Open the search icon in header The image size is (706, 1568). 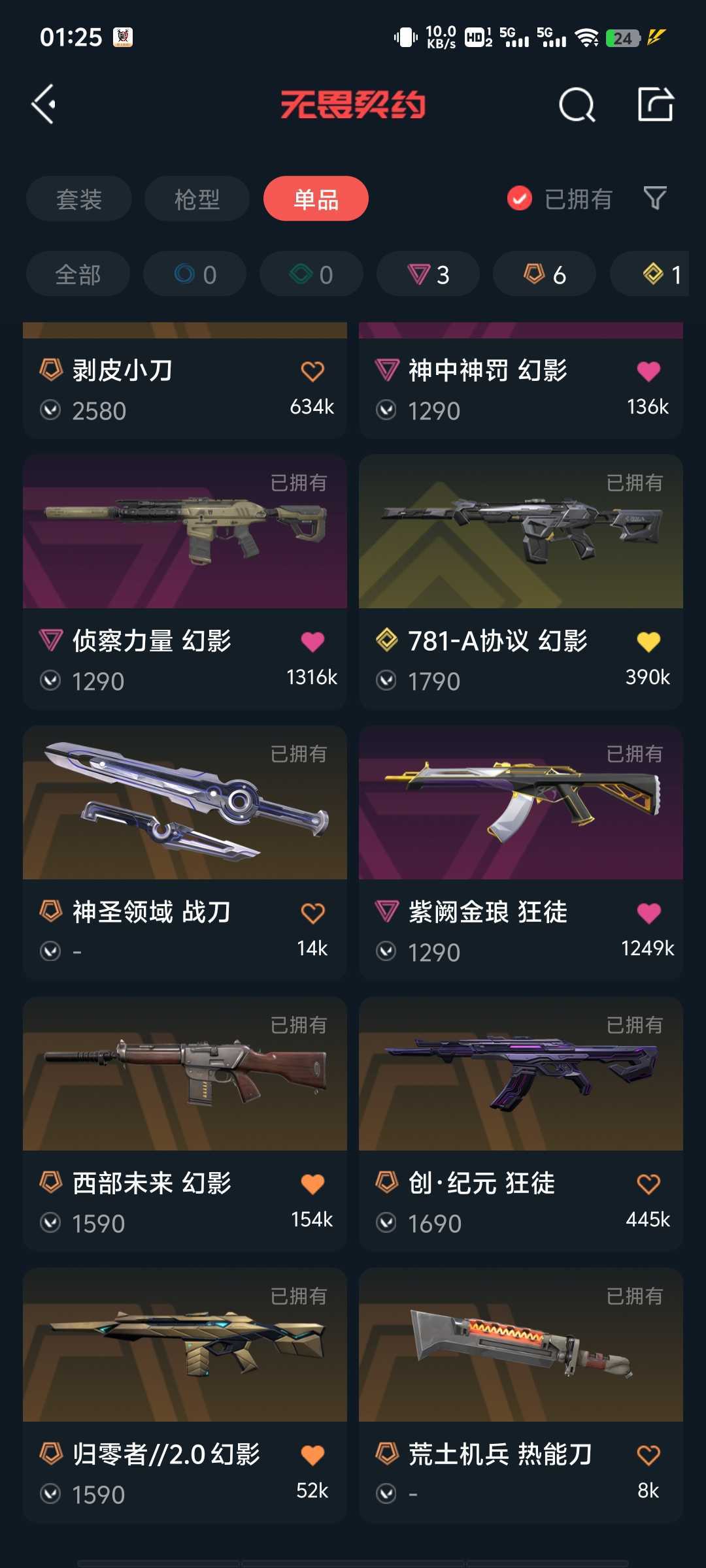577,105
